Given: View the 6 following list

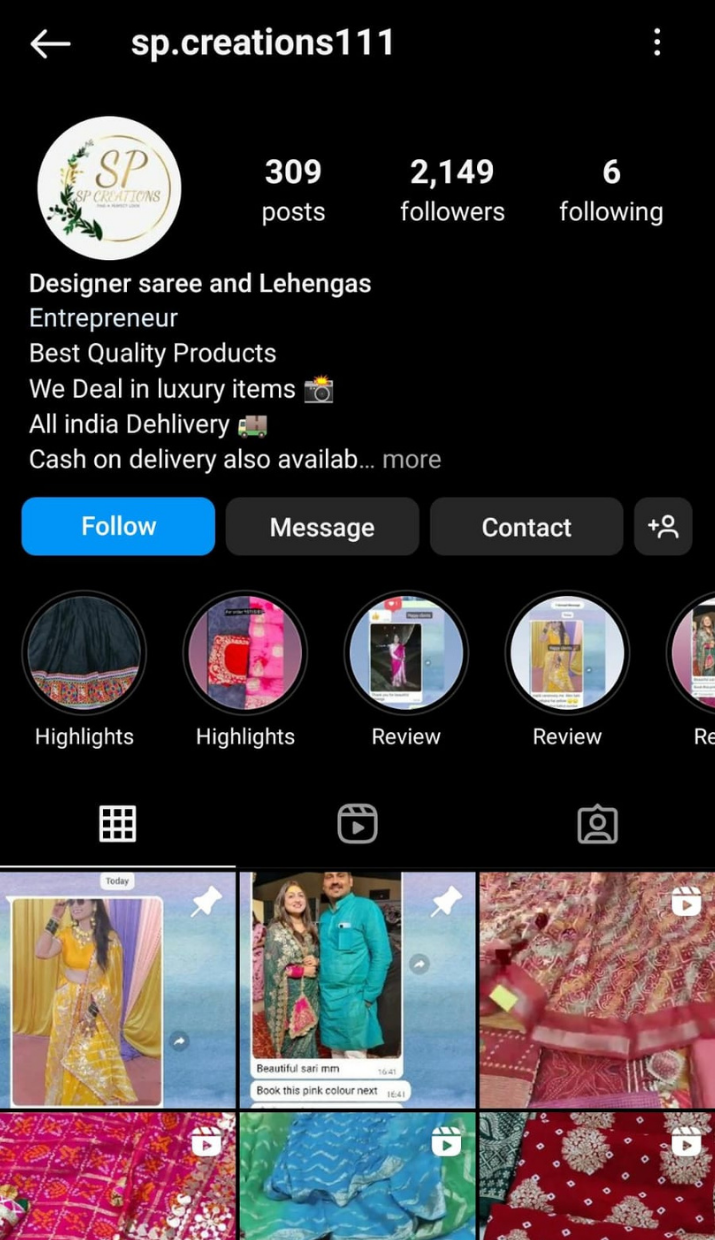Looking at the screenshot, I should 610,190.
